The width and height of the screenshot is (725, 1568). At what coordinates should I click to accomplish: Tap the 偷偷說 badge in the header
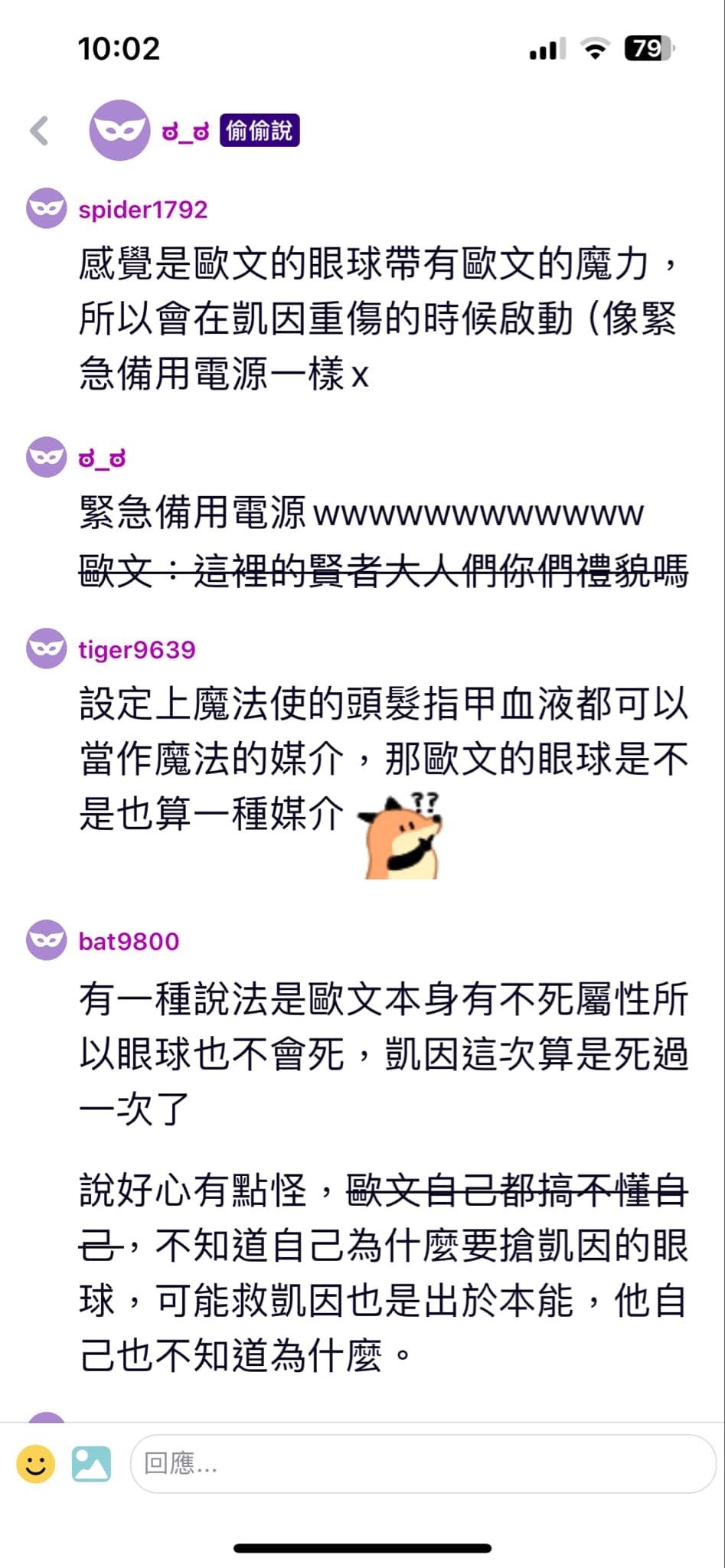[259, 131]
